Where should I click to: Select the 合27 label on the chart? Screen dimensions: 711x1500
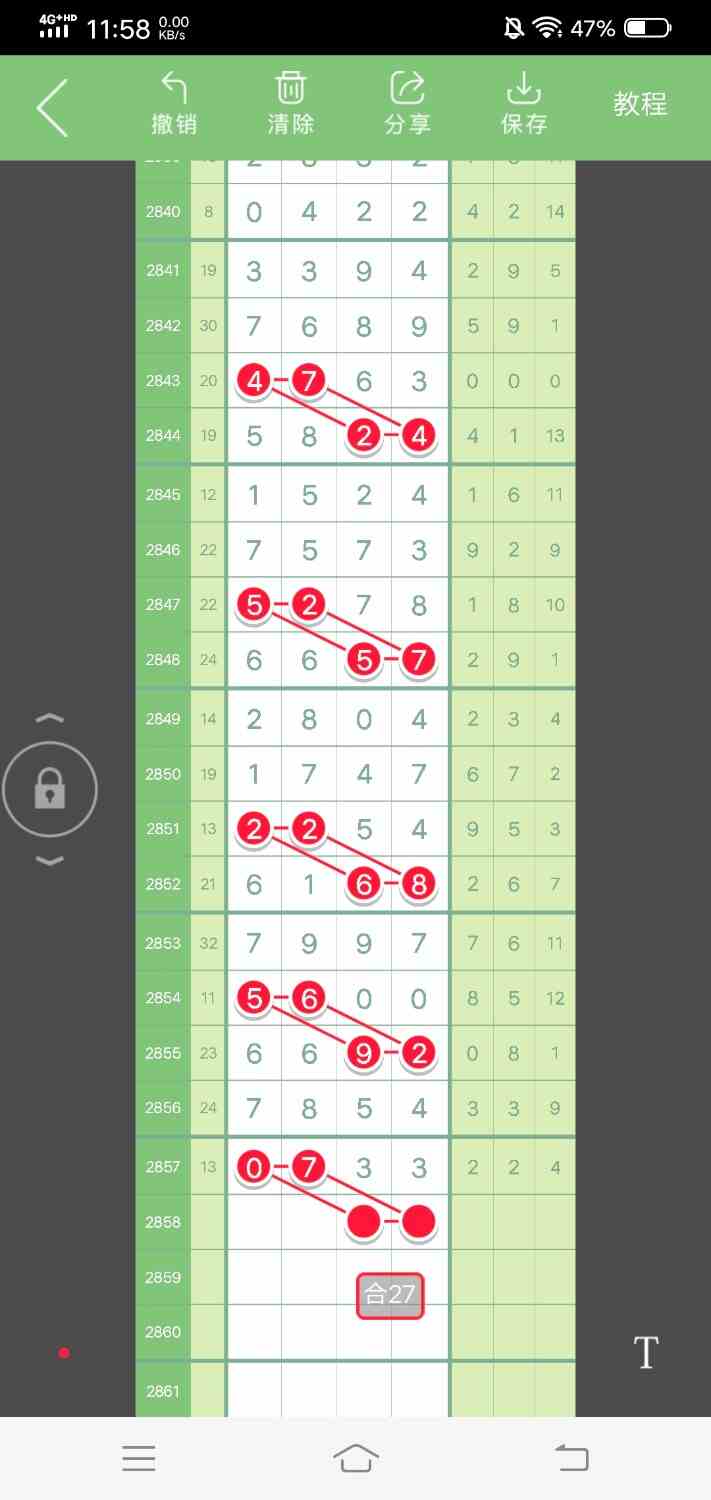[390, 1295]
